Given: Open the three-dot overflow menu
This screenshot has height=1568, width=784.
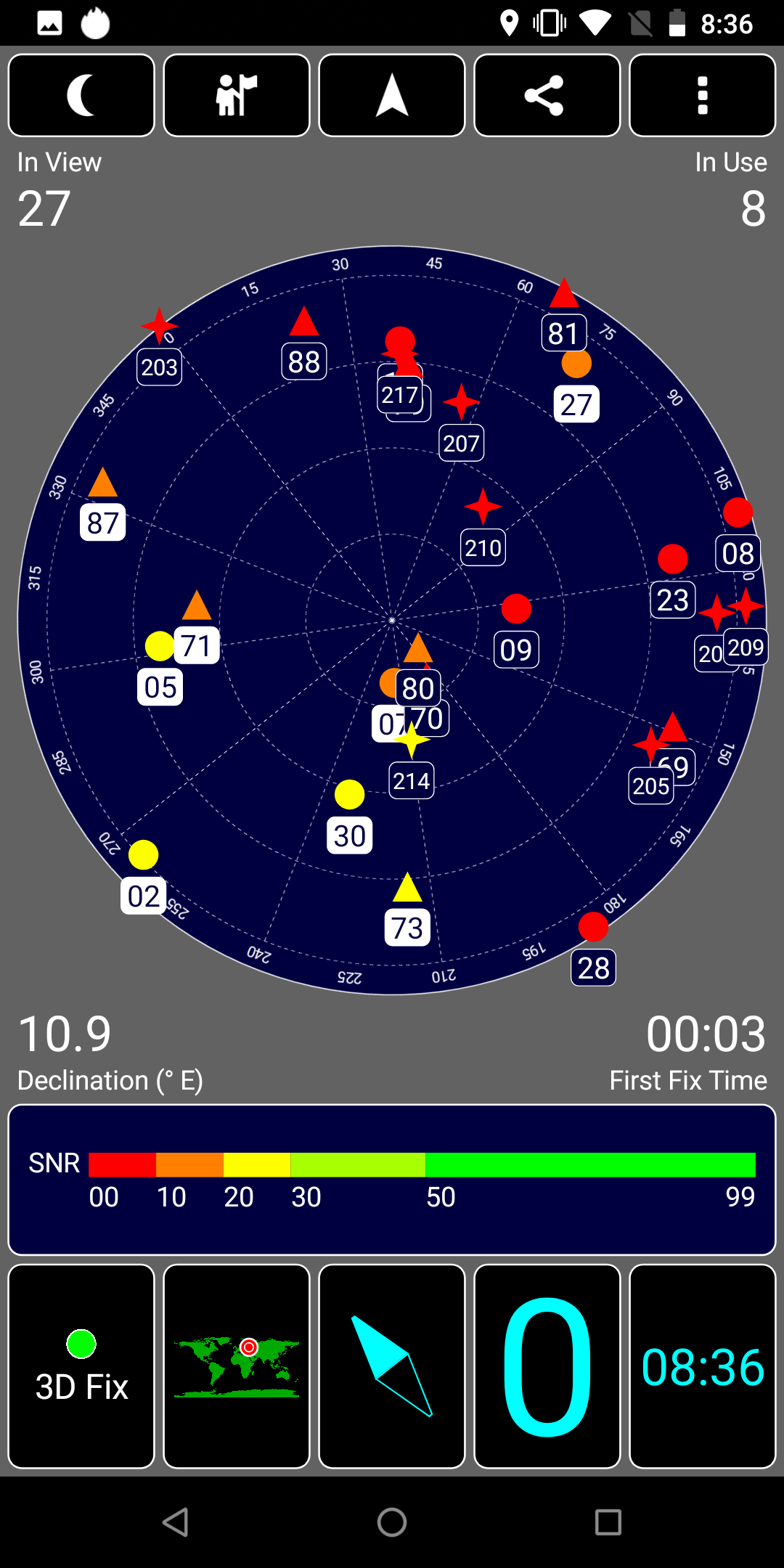Looking at the screenshot, I should [703, 95].
